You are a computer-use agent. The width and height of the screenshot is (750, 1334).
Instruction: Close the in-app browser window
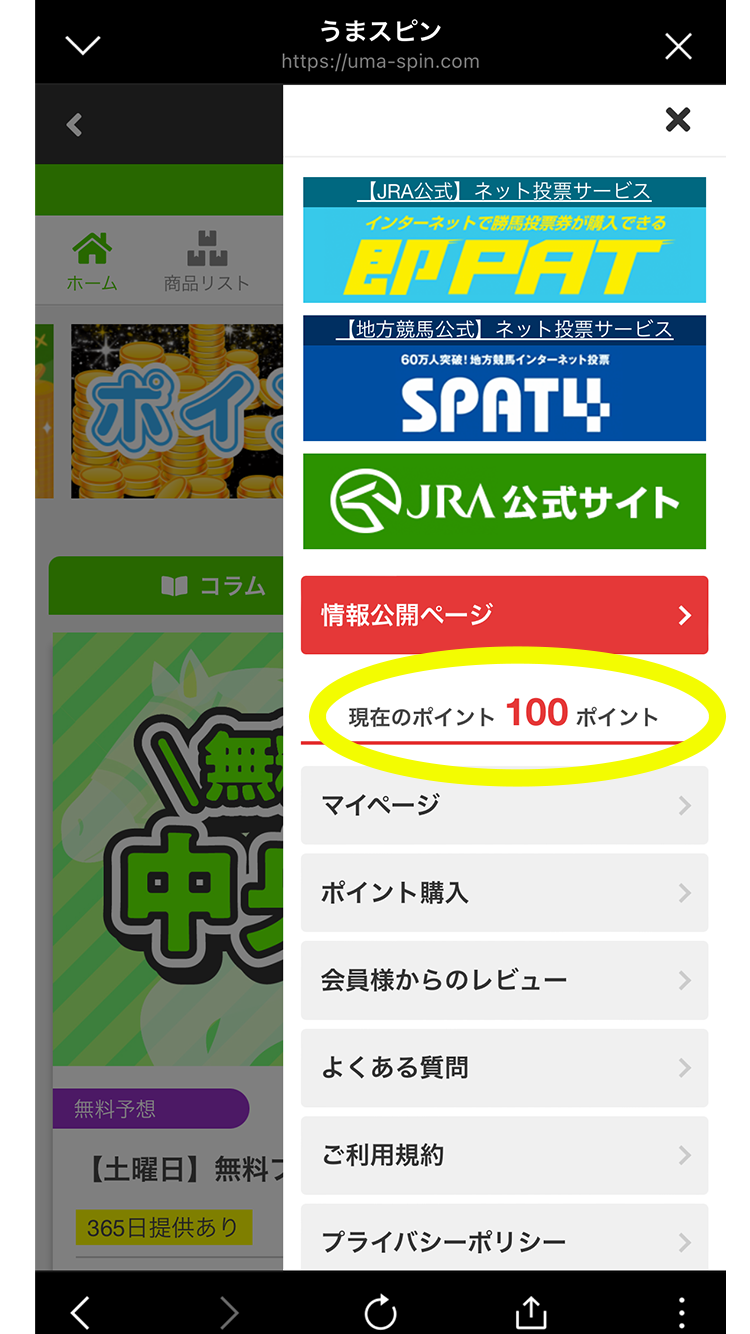[678, 46]
